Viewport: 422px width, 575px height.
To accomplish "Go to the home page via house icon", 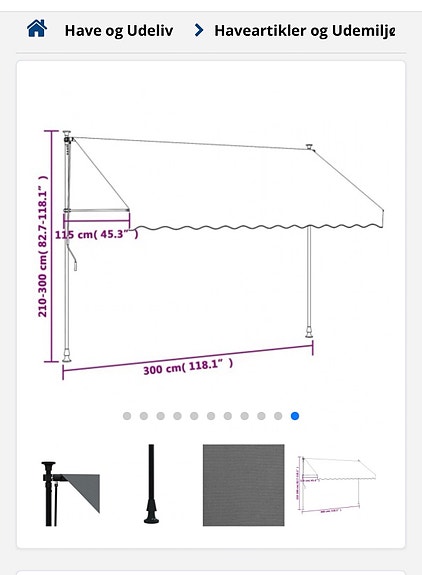I will (37, 29).
